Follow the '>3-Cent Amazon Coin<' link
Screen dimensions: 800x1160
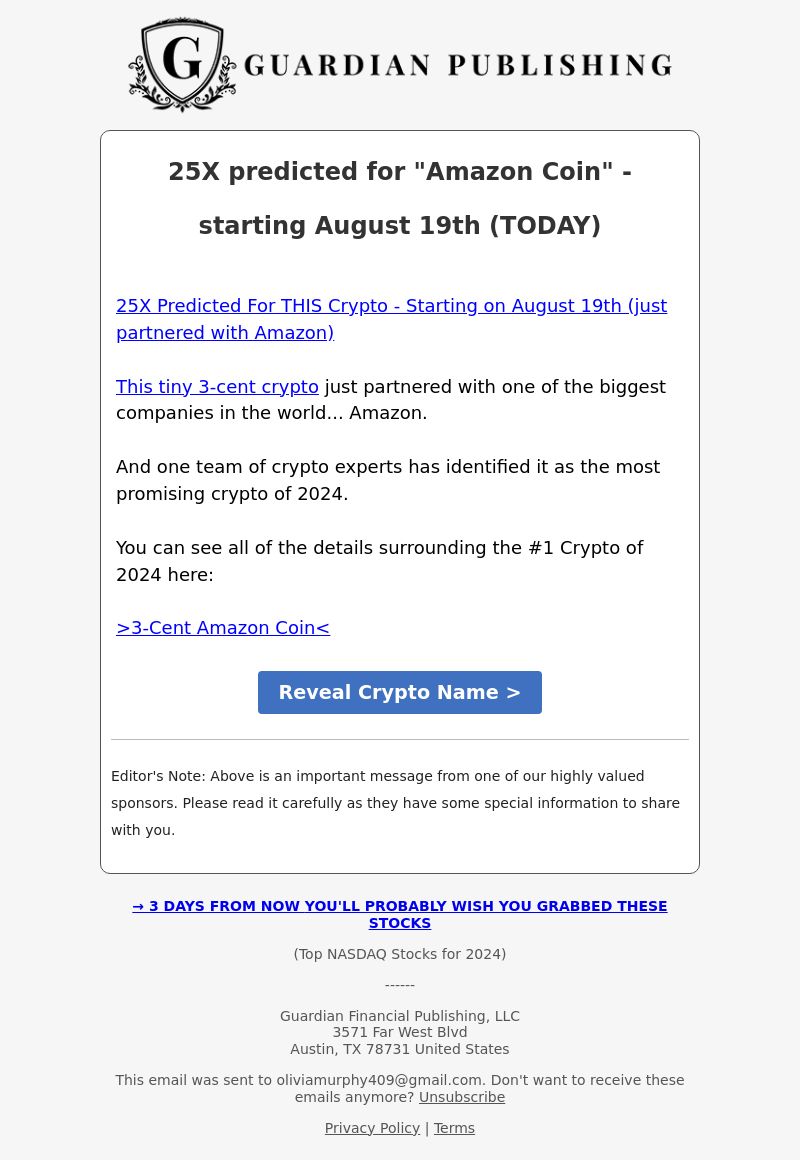pos(223,628)
